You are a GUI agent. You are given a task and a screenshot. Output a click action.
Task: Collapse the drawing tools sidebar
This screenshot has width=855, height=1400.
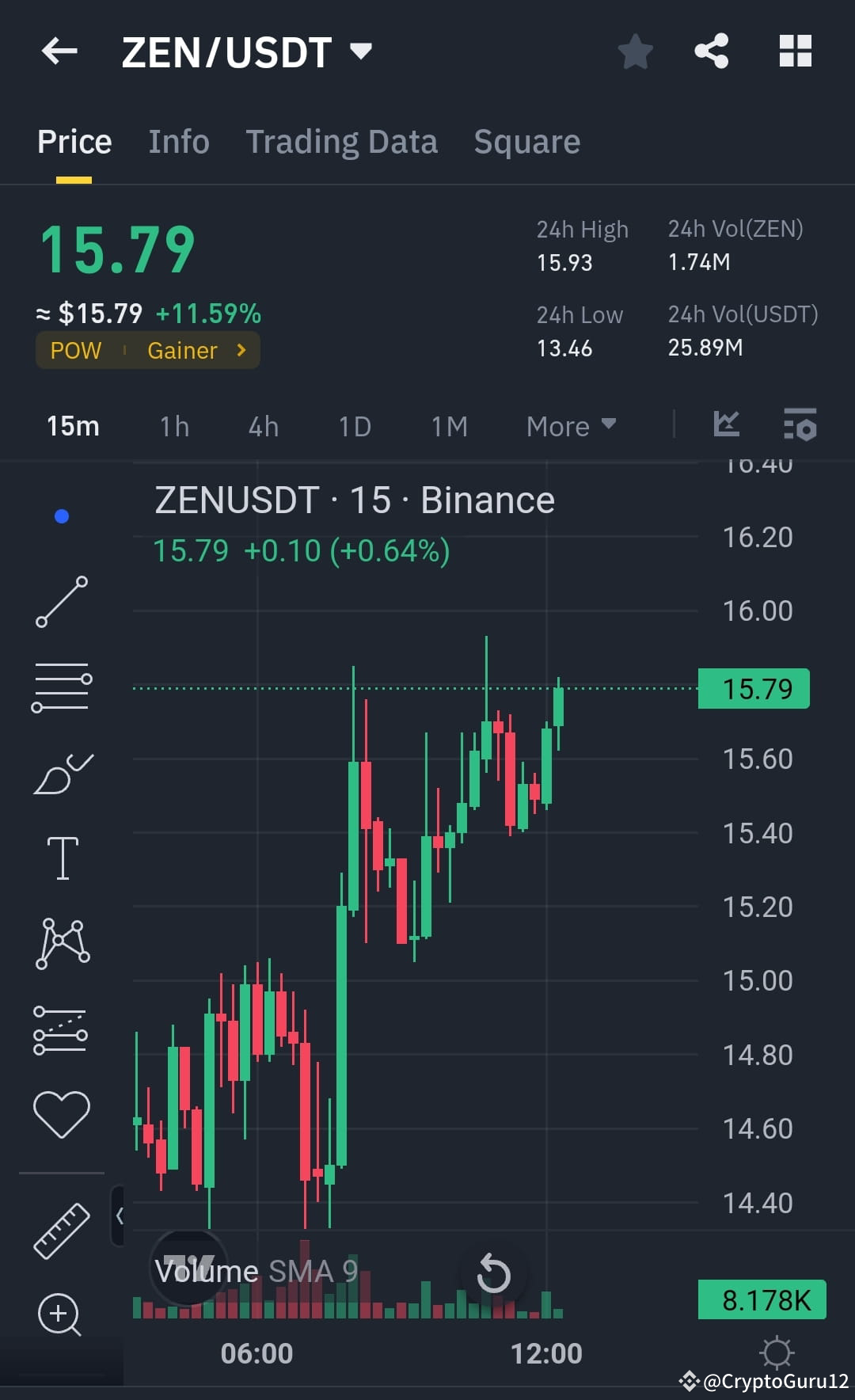(x=120, y=1217)
